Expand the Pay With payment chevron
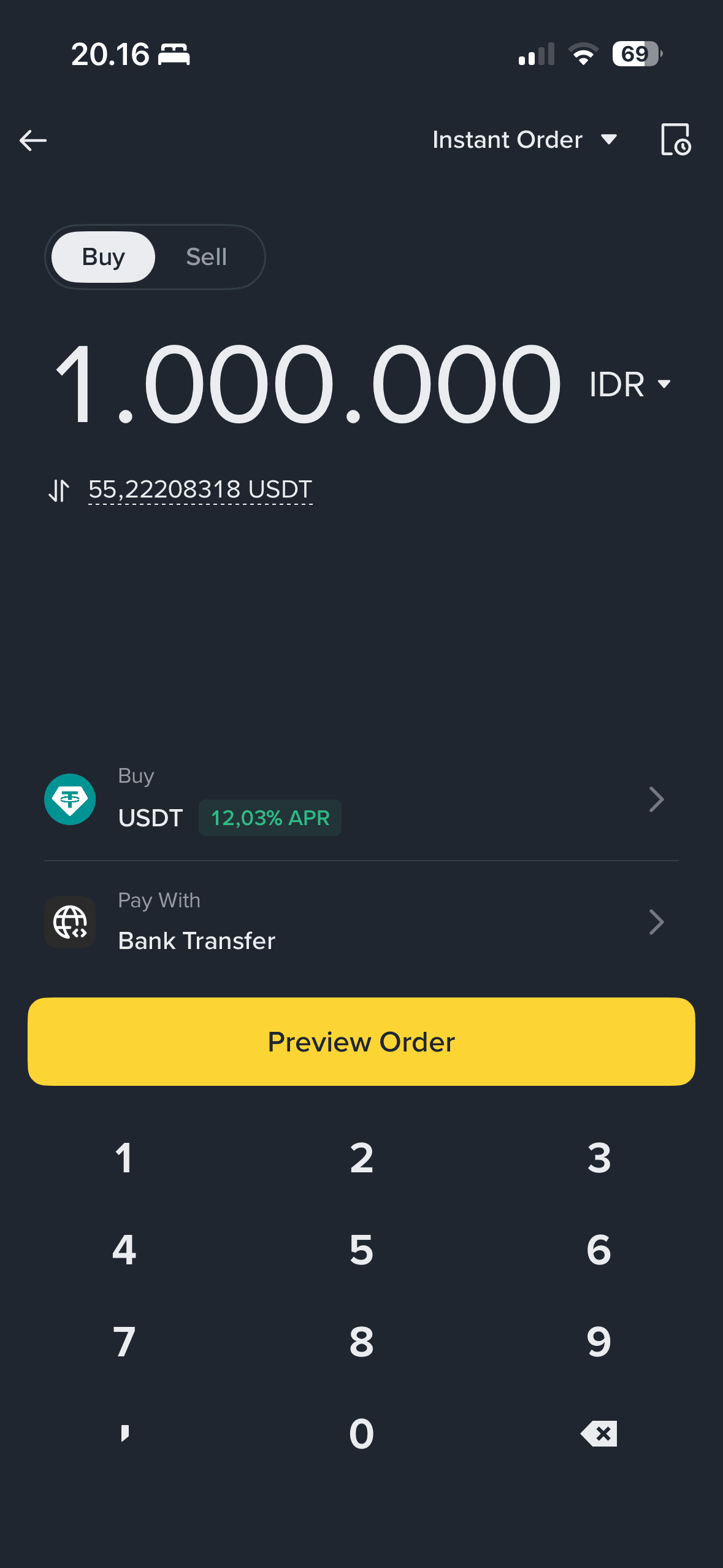Image resolution: width=723 pixels, height=1568 pixels. pyautogui.click(x=656, y=922)
